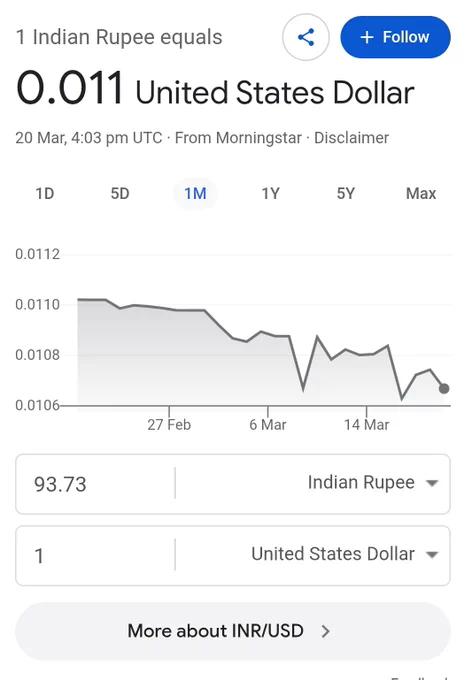The width and height of the screenshot is (472, 680).
Task: Select the 1M chart range
Action: (195, 193)
